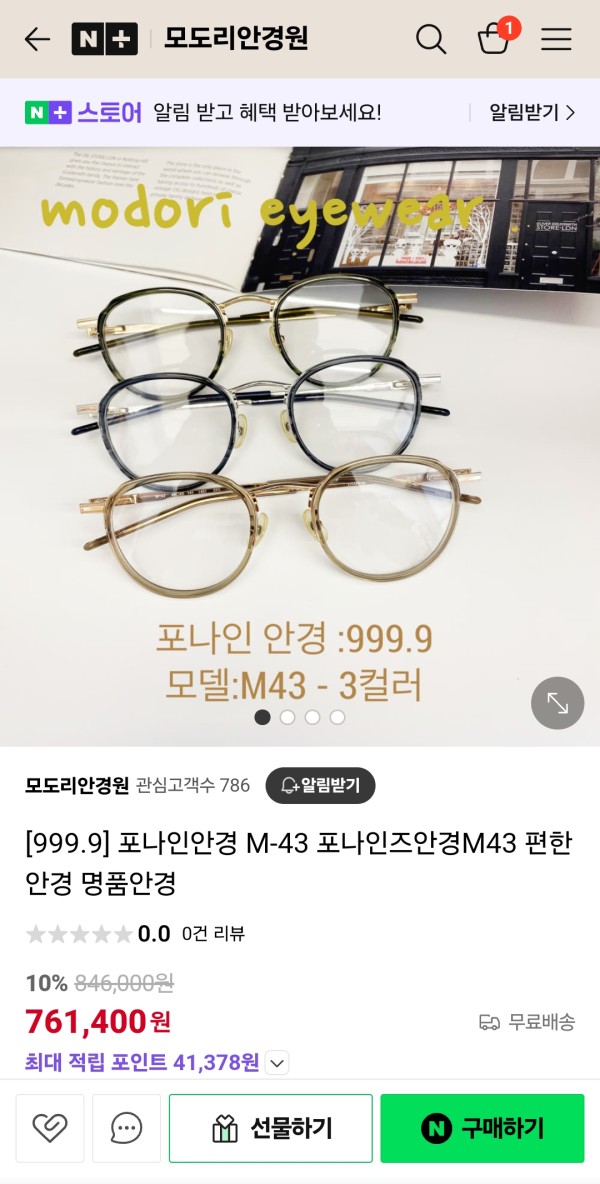Open chat inquiry bubble

tap(127, 1128)
